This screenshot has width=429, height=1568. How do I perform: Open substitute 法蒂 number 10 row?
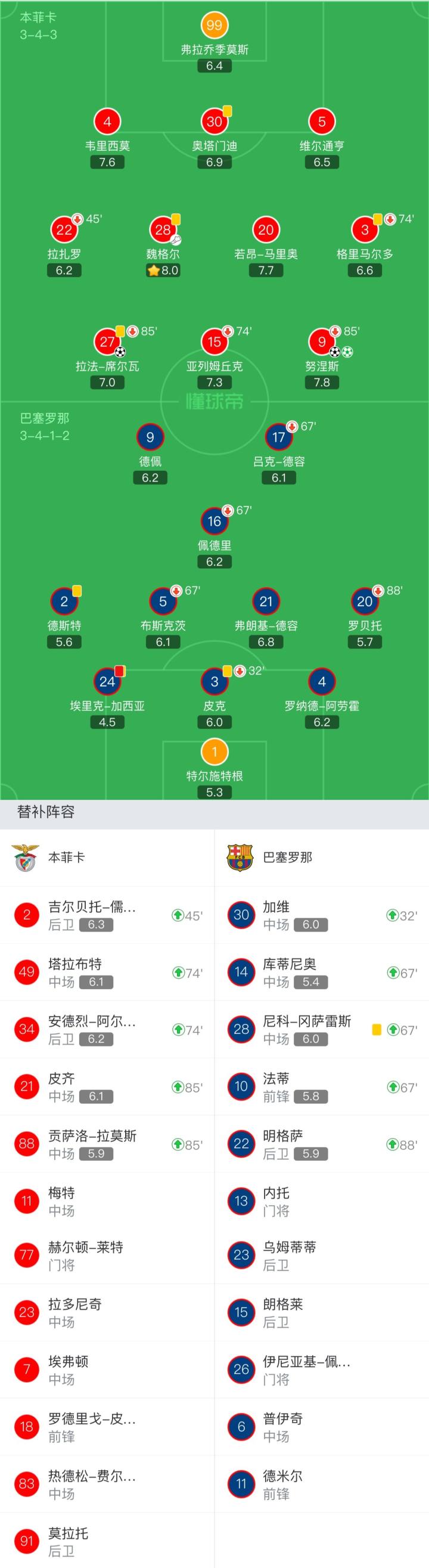click(x=321, y=1086)
